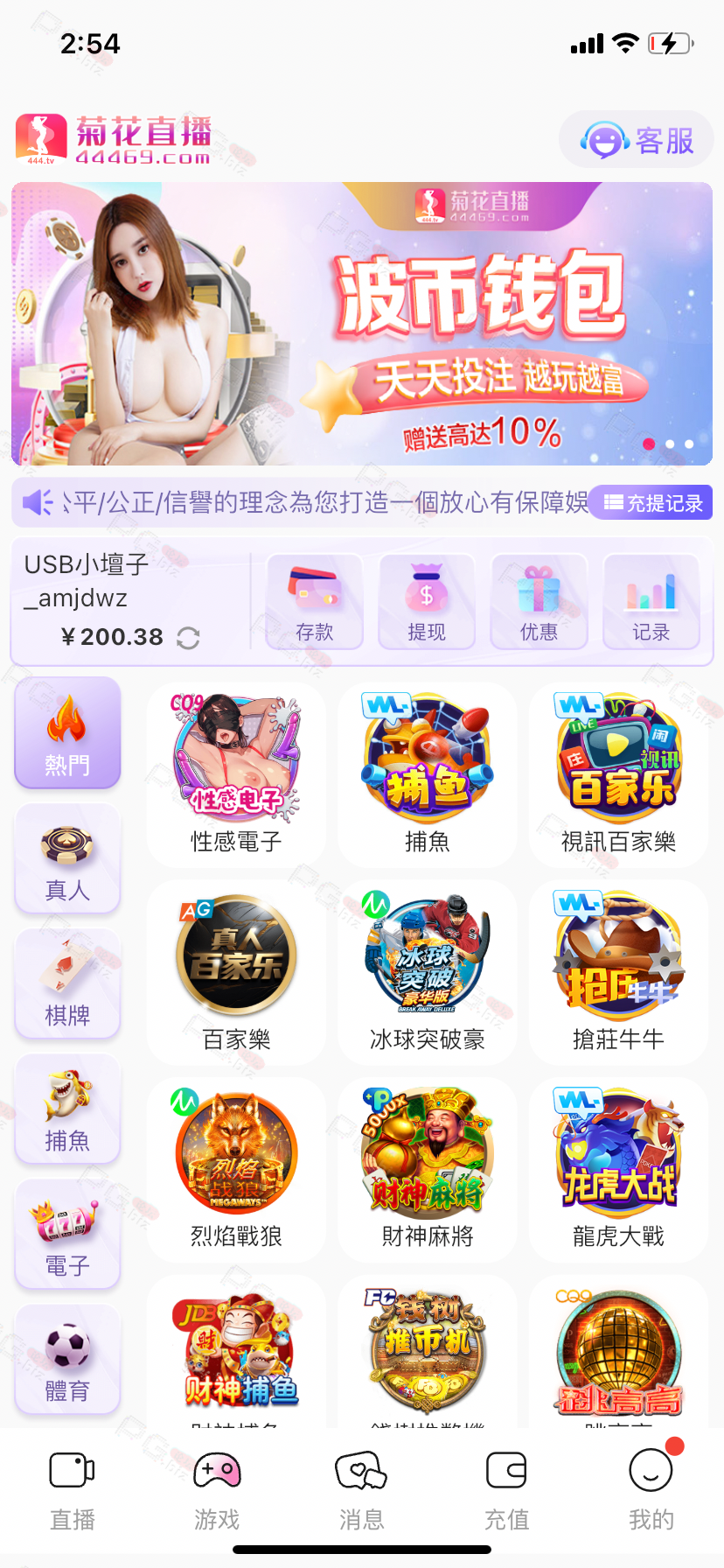Switch to the 棋牌 category
724x1568 pixels.
coord(67,983)
